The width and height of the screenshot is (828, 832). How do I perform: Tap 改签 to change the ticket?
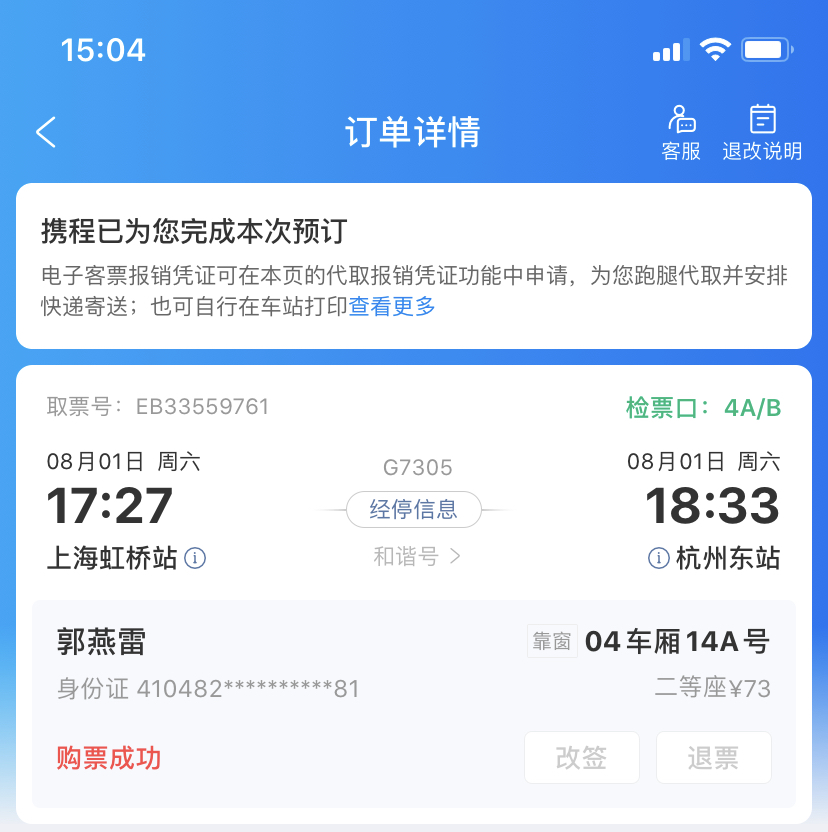point(581,758)
